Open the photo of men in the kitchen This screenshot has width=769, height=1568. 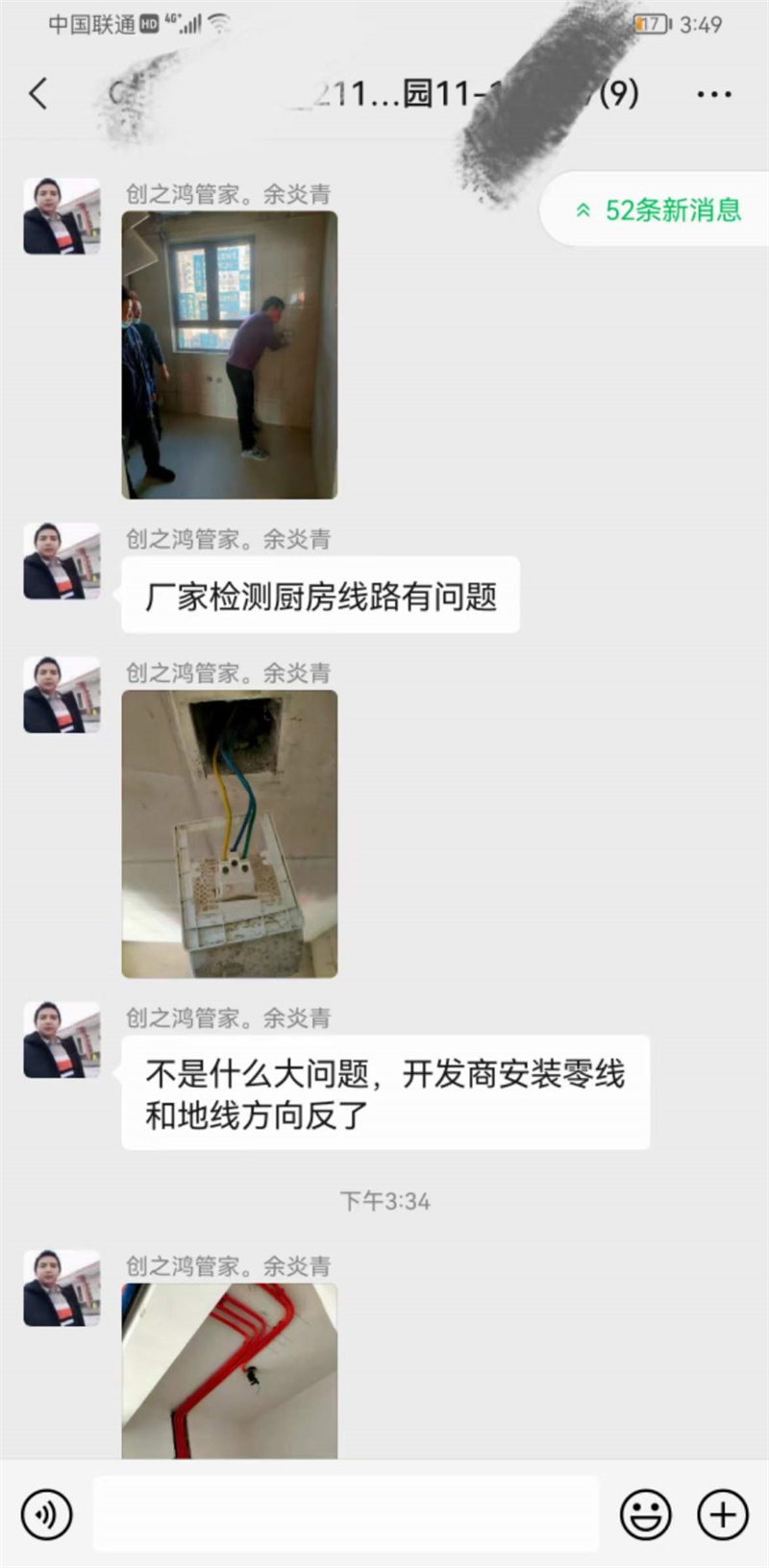pos(229,355)
